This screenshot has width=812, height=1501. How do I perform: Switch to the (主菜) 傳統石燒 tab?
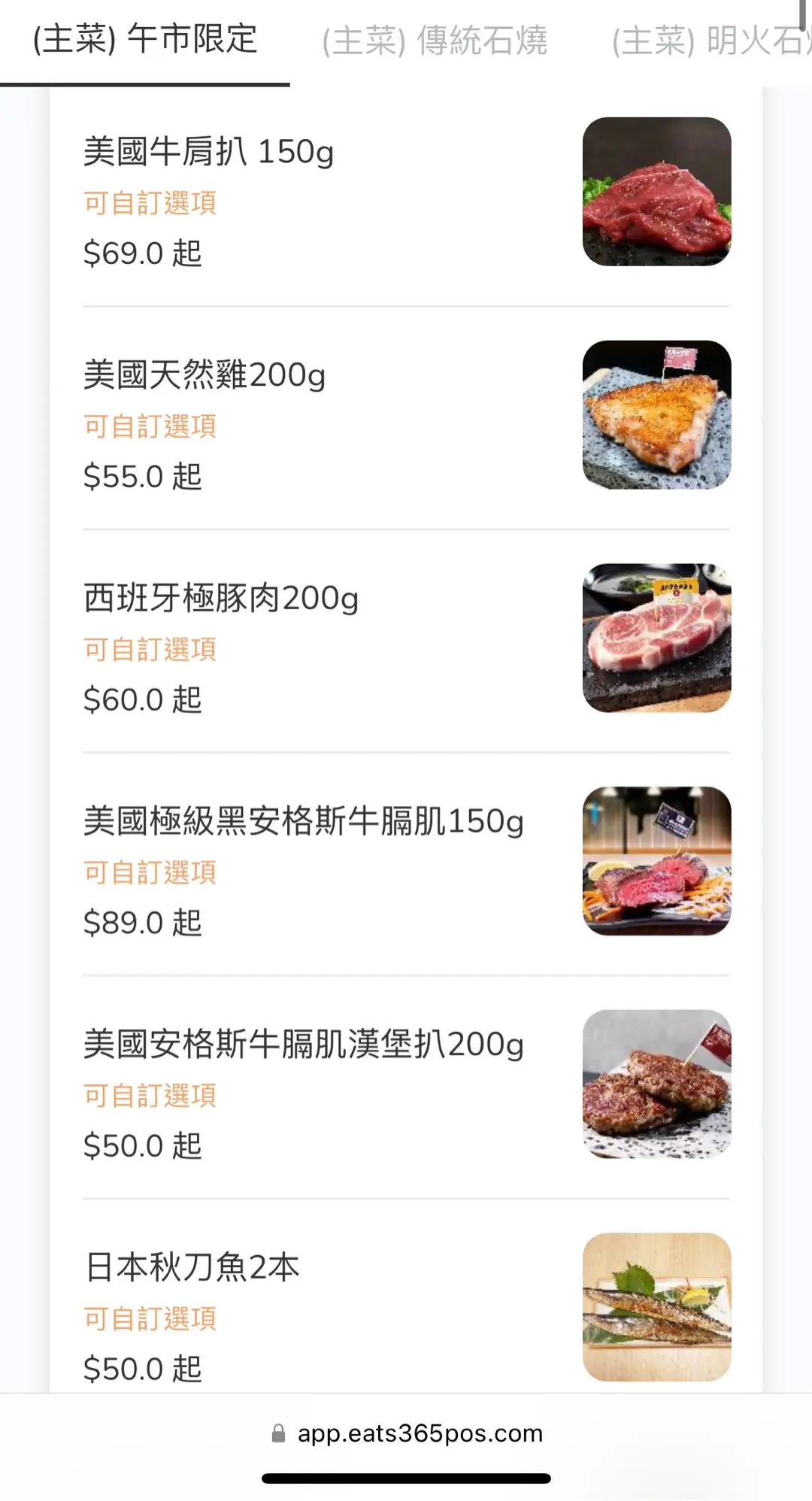click(435, 41)
